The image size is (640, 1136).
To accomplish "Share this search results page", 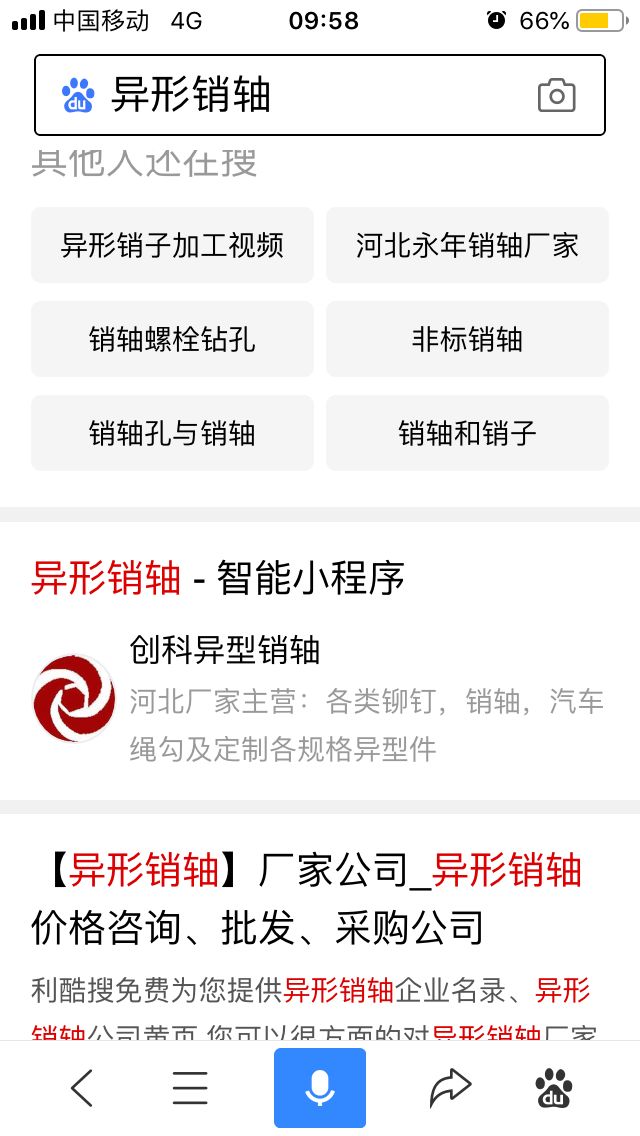I will point(450,1088).
